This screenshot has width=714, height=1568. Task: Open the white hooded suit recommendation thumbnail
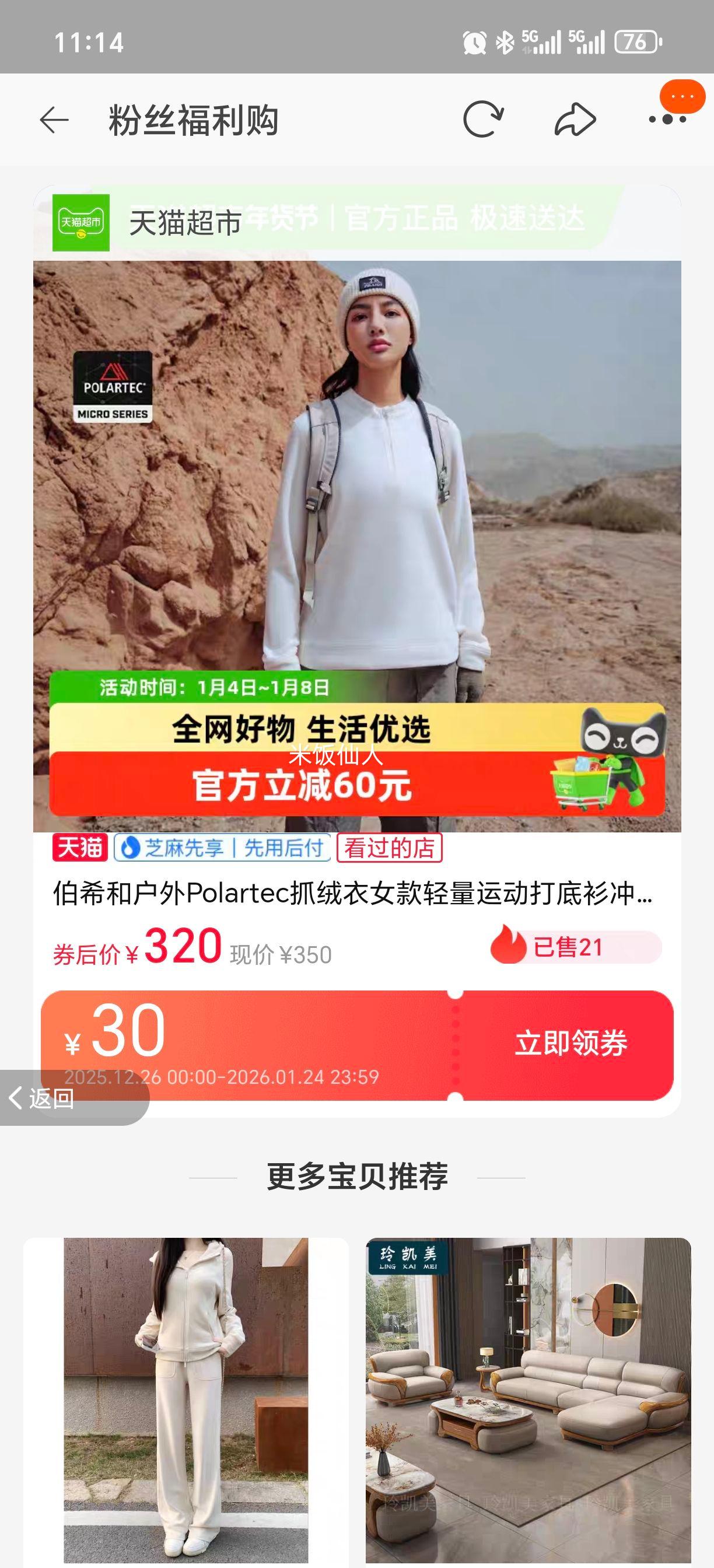click(188, 1400)
